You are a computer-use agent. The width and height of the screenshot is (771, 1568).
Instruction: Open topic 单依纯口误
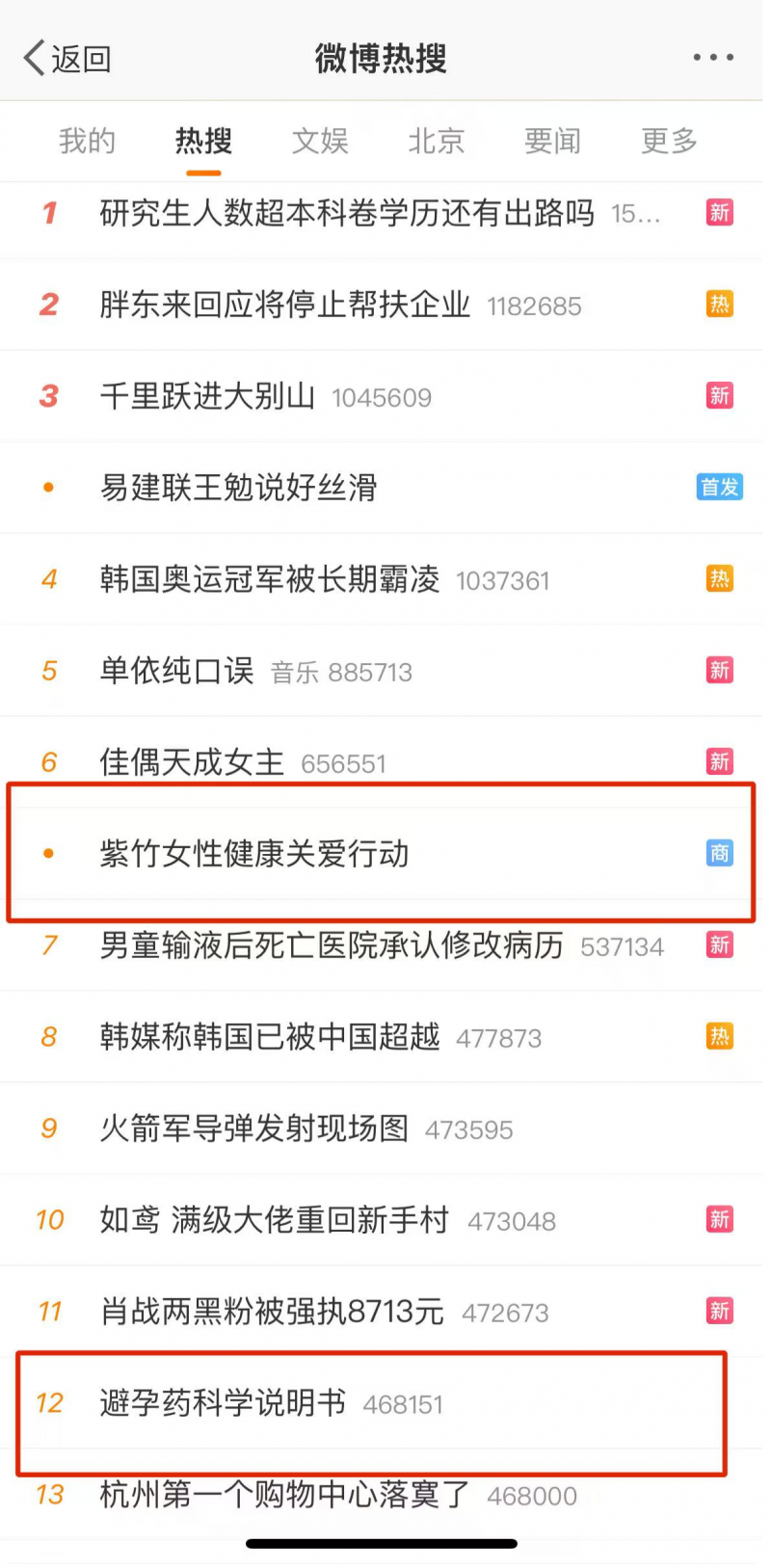coord(177,671)
